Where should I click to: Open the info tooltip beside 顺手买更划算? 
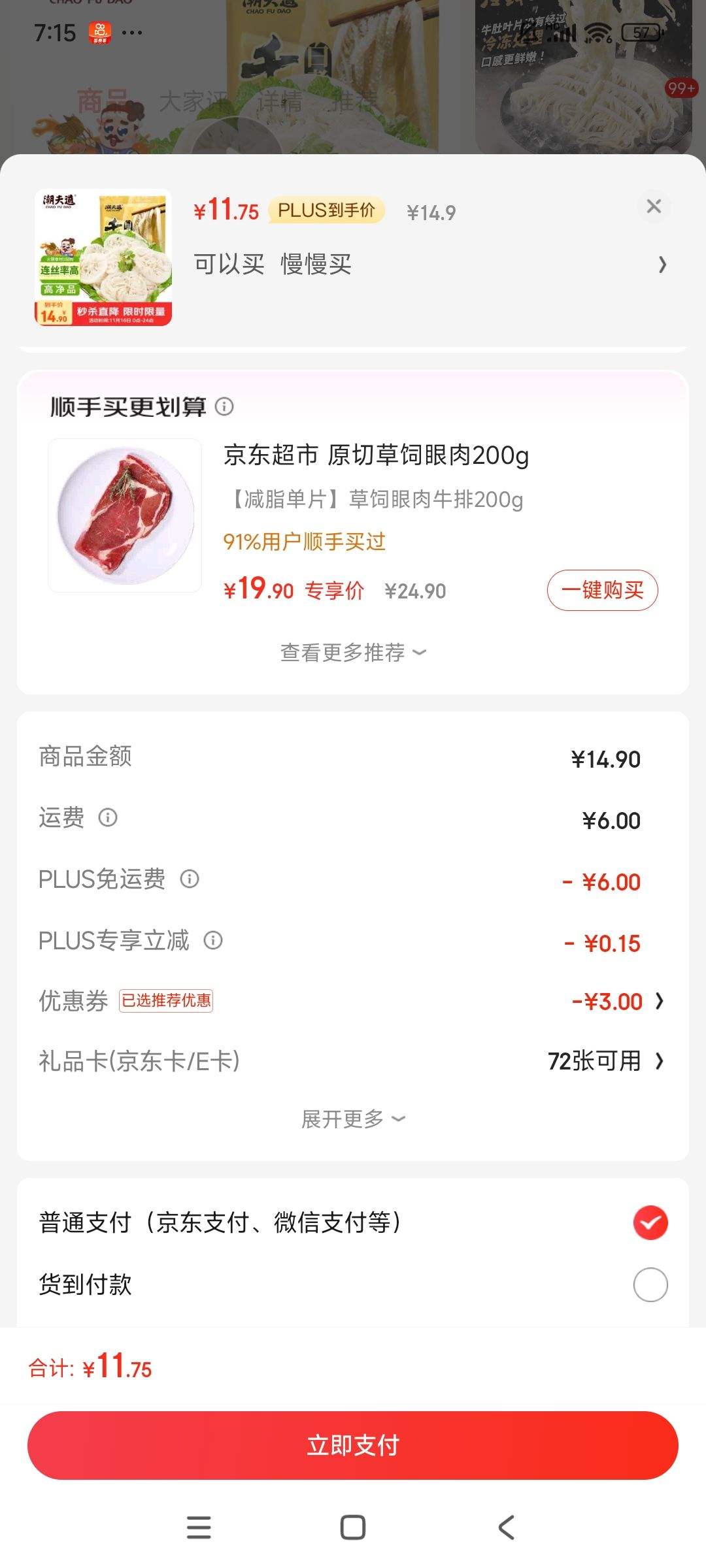pyautogui.click(x=226, y=408)
